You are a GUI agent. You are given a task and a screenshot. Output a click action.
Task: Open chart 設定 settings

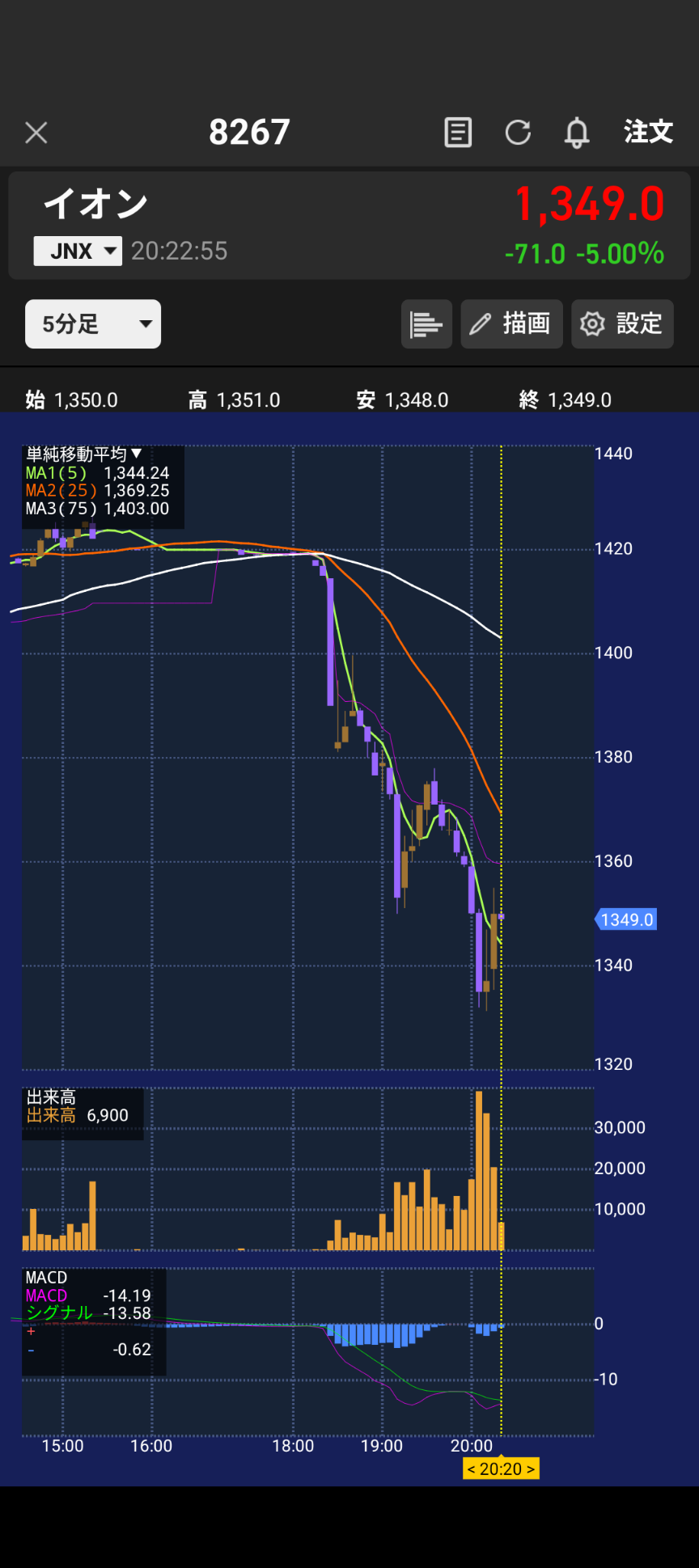(x=622, y=324)
